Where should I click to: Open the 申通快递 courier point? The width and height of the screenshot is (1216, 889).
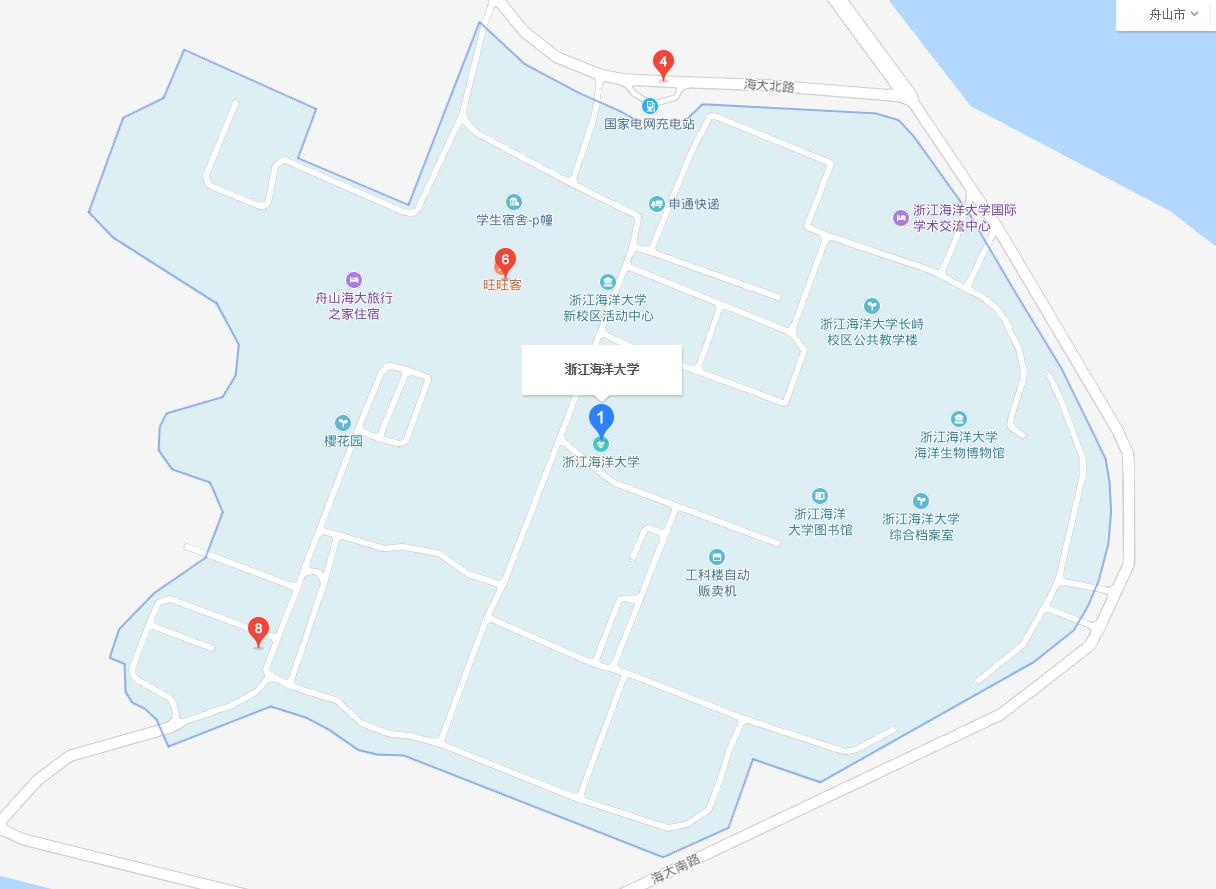(656, 204)
